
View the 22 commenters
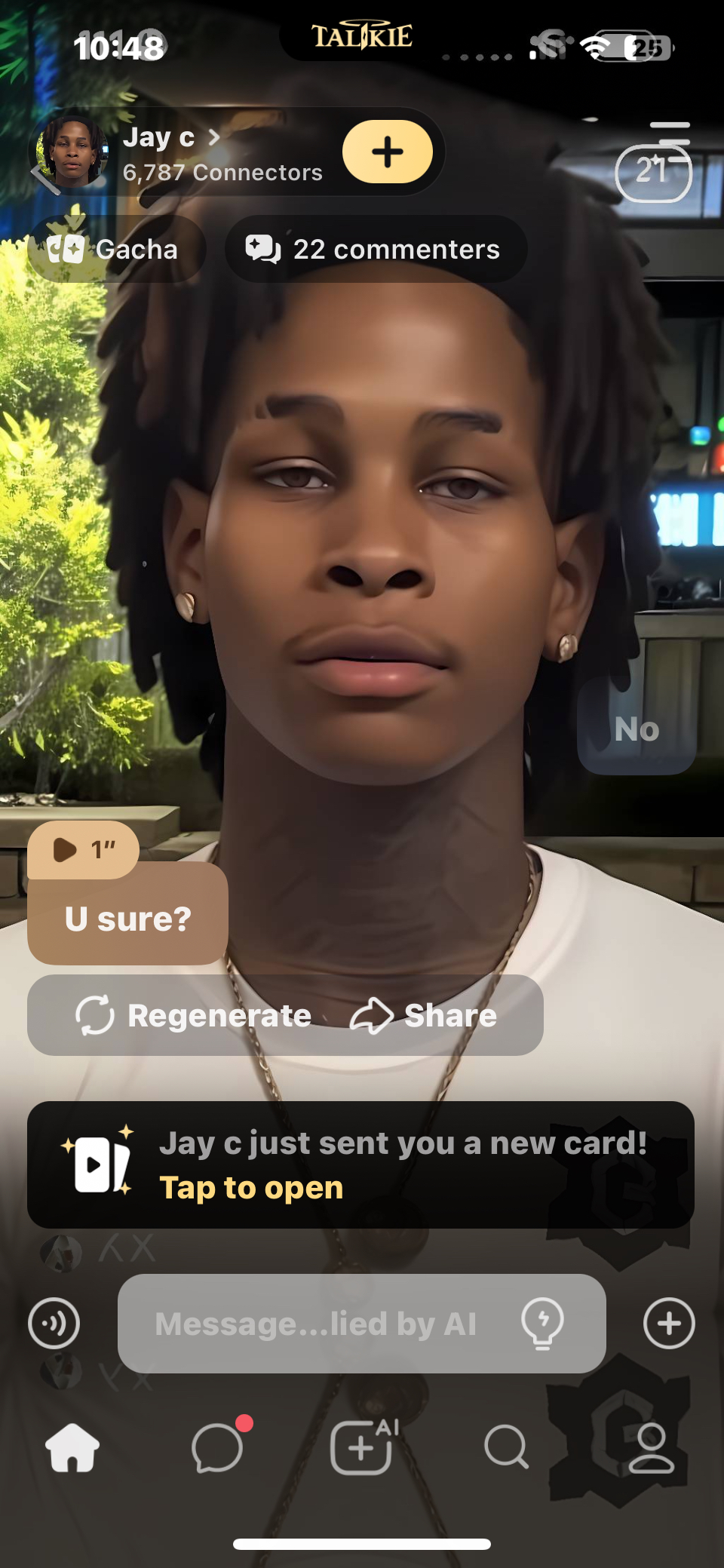pyautogui.click(x=375, y=249)
